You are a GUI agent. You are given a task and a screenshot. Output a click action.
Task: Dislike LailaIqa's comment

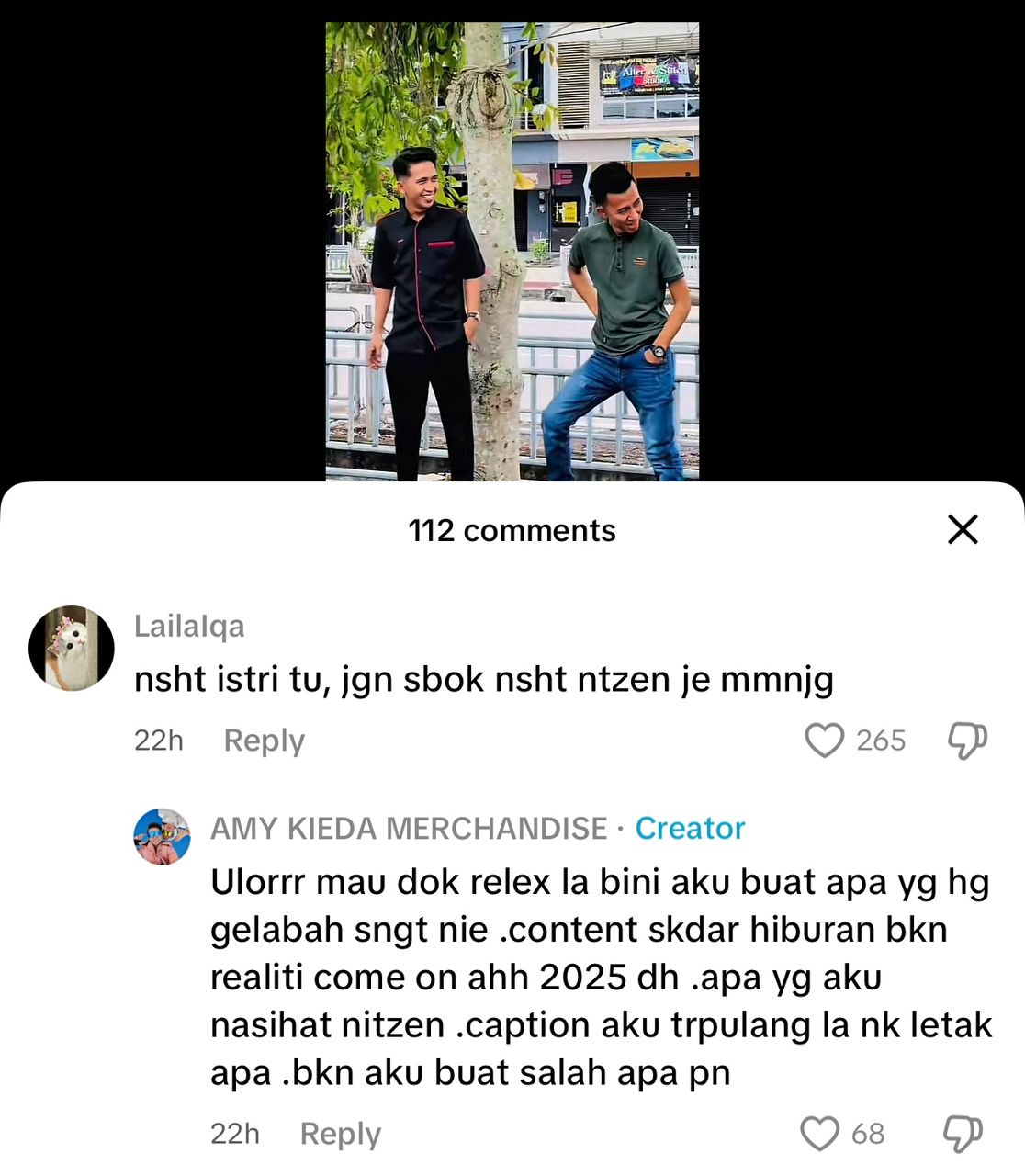[966, 741]
